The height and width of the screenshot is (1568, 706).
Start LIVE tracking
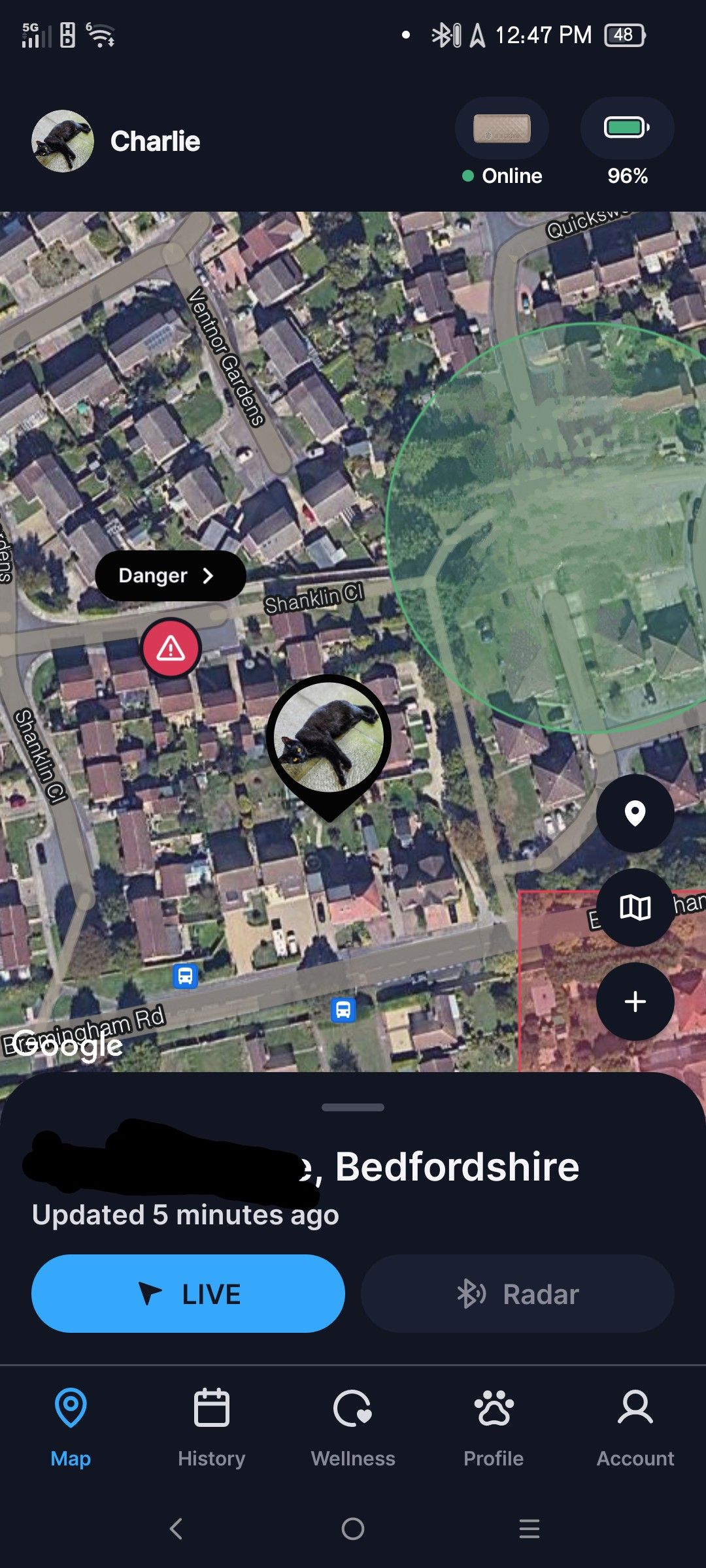pyautogui.click(x=188, y=1294)
